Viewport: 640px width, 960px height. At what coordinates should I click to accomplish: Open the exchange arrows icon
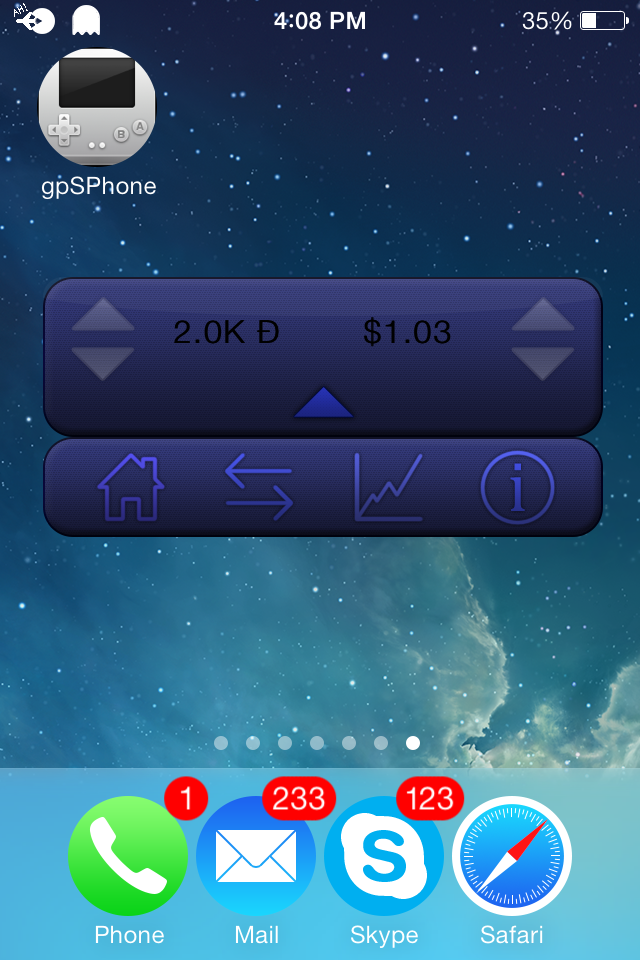click(259, 487)
